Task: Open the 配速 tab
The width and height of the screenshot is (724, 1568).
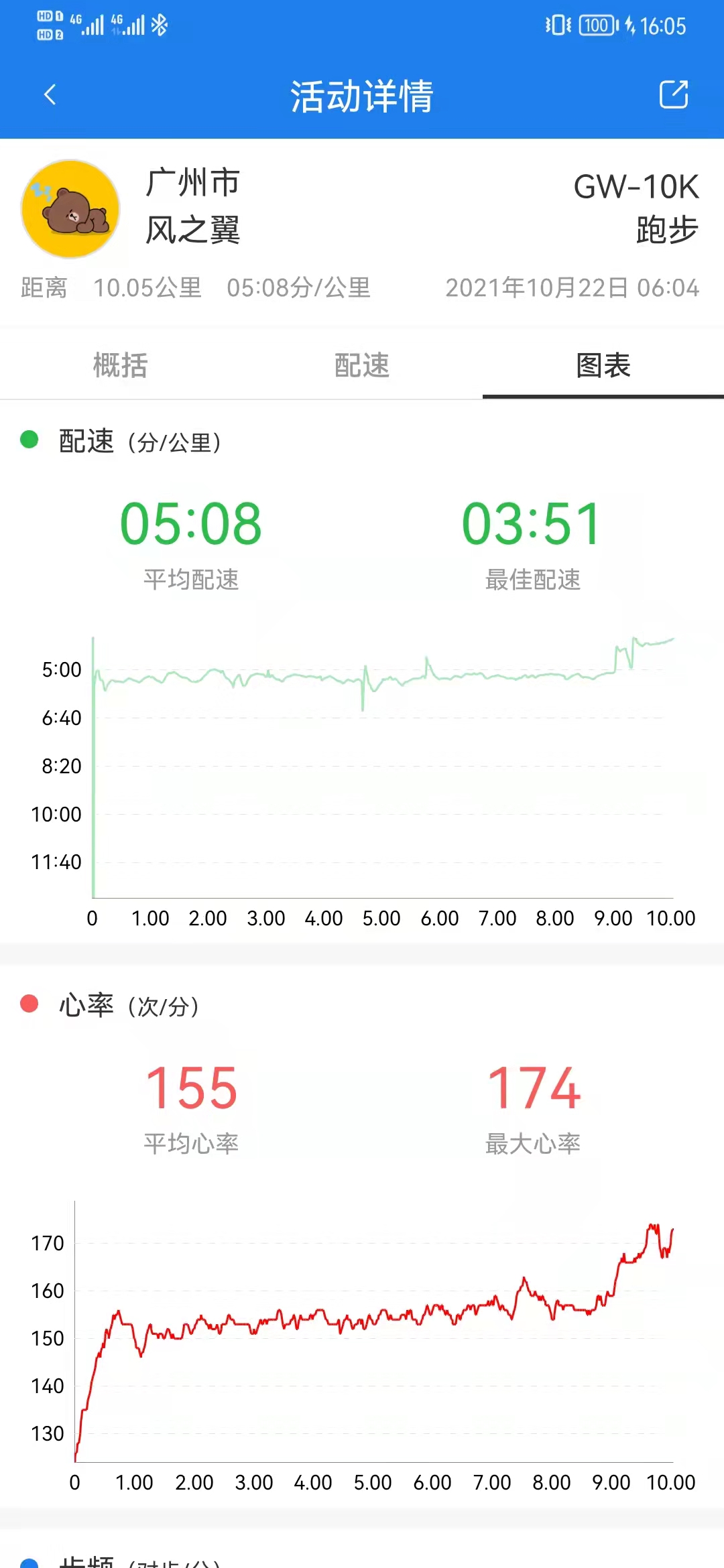Action: 362,365
